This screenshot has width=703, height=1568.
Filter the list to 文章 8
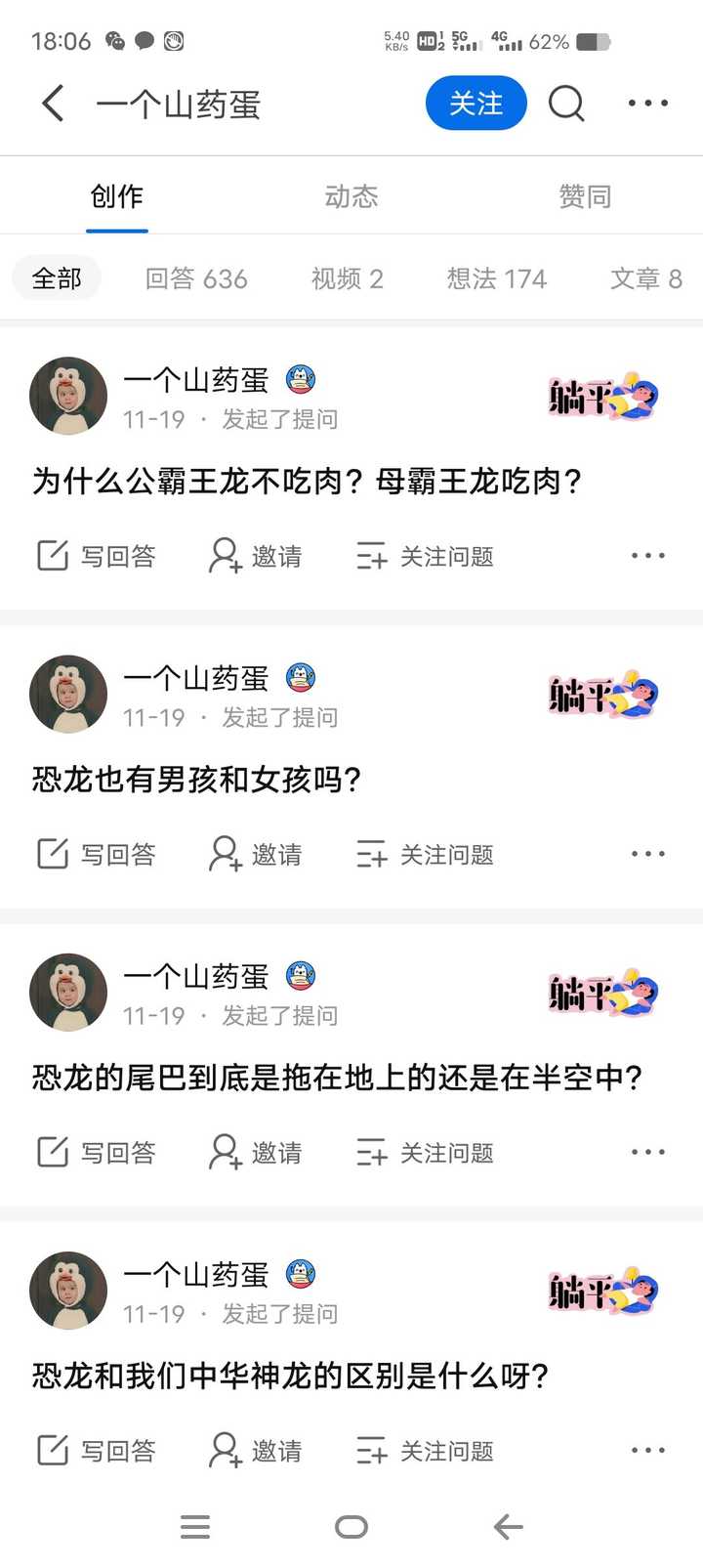click(x=645, y=278)
